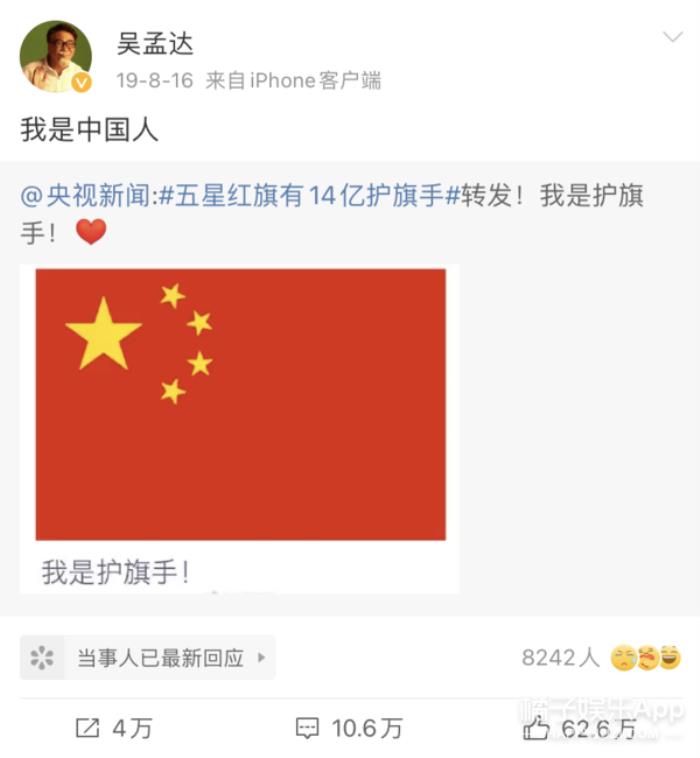The width and height of the screenshot is (700, 758).
Task: Open the 10.6万 comments
Action: [349, 728]
